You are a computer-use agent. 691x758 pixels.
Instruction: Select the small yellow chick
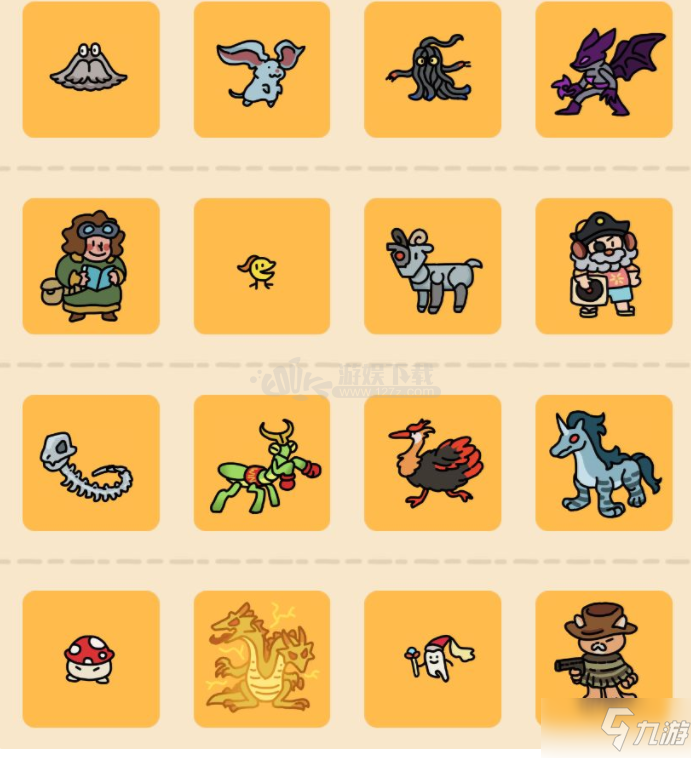261,268
